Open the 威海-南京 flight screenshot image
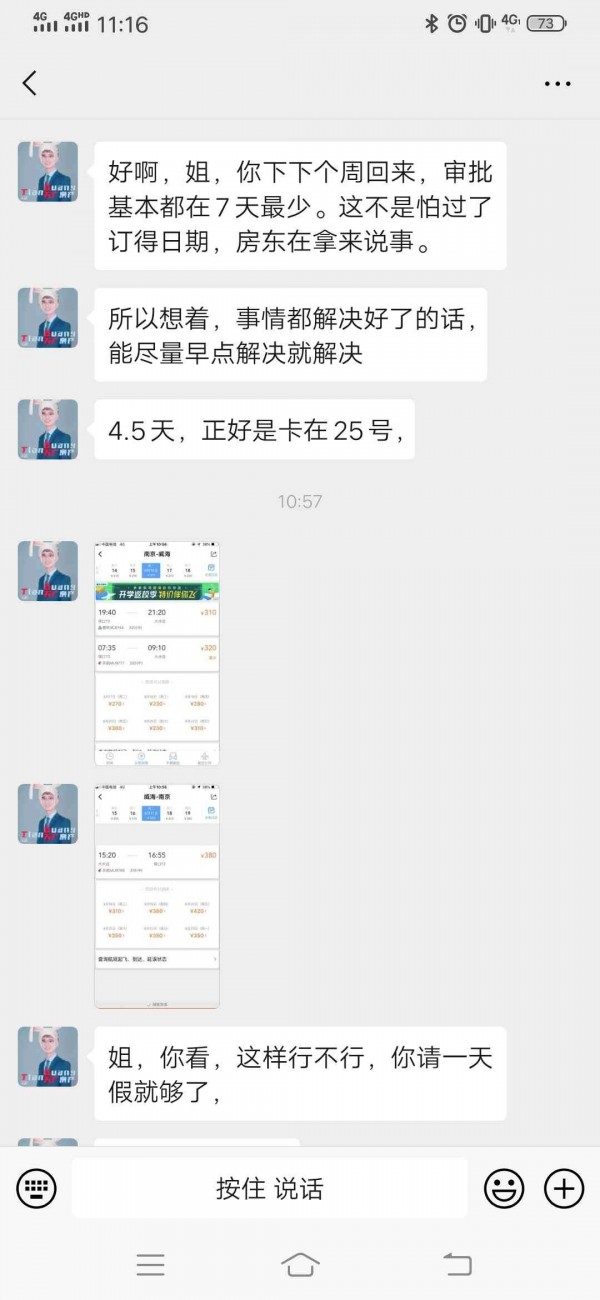 click(x=157, y=896)
